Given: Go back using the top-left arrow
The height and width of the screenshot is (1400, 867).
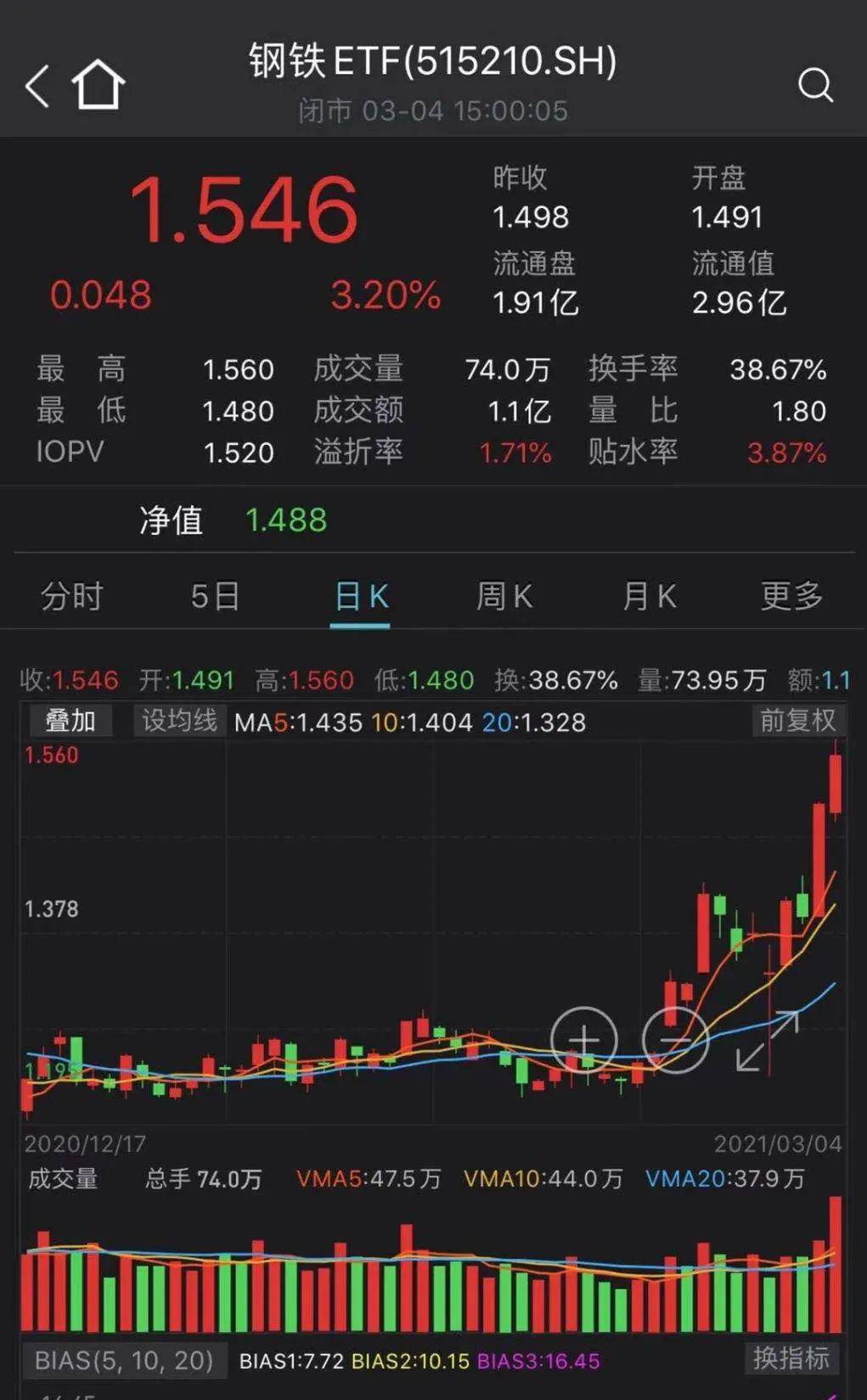Looking at the screenshot, I should [x=37, y=85].
